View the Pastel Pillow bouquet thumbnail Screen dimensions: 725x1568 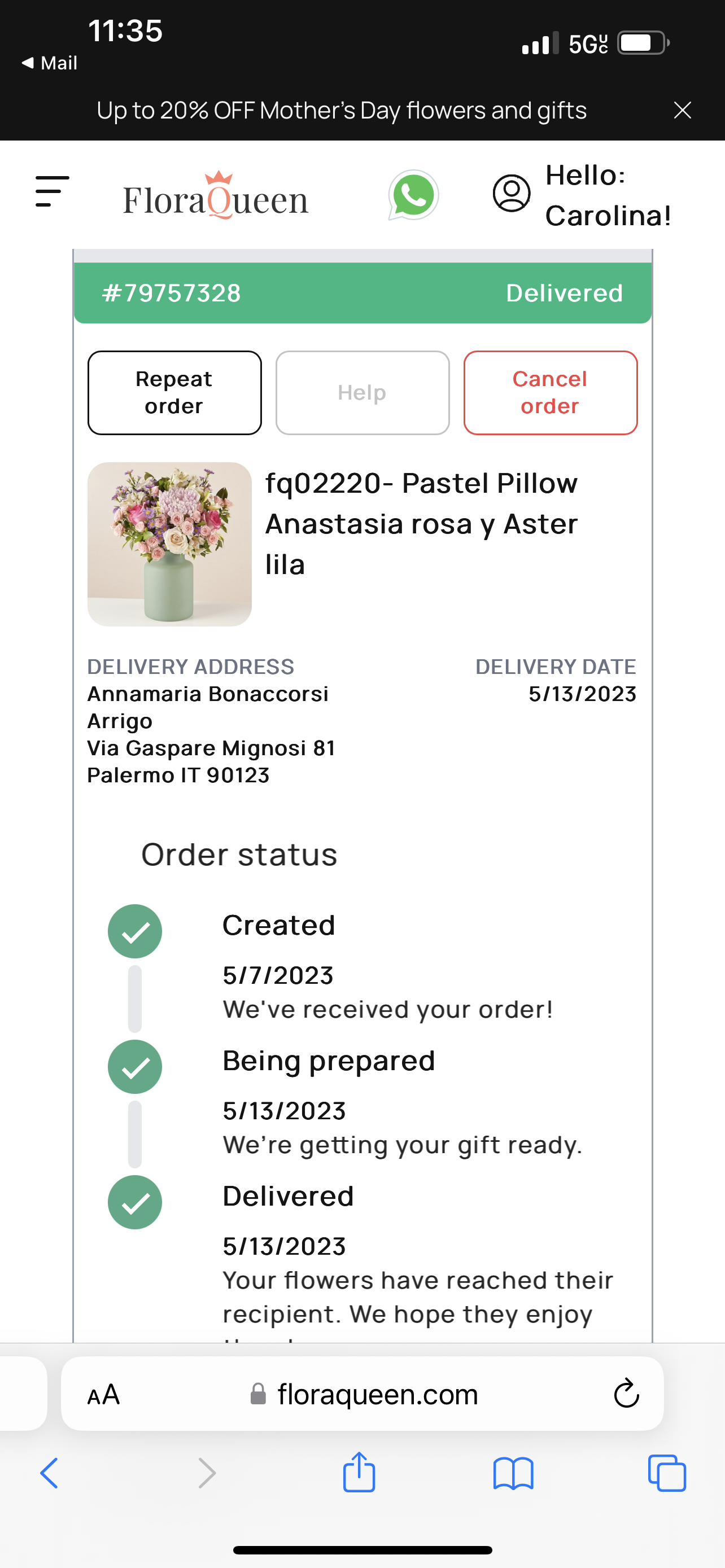tap(169, 545)
